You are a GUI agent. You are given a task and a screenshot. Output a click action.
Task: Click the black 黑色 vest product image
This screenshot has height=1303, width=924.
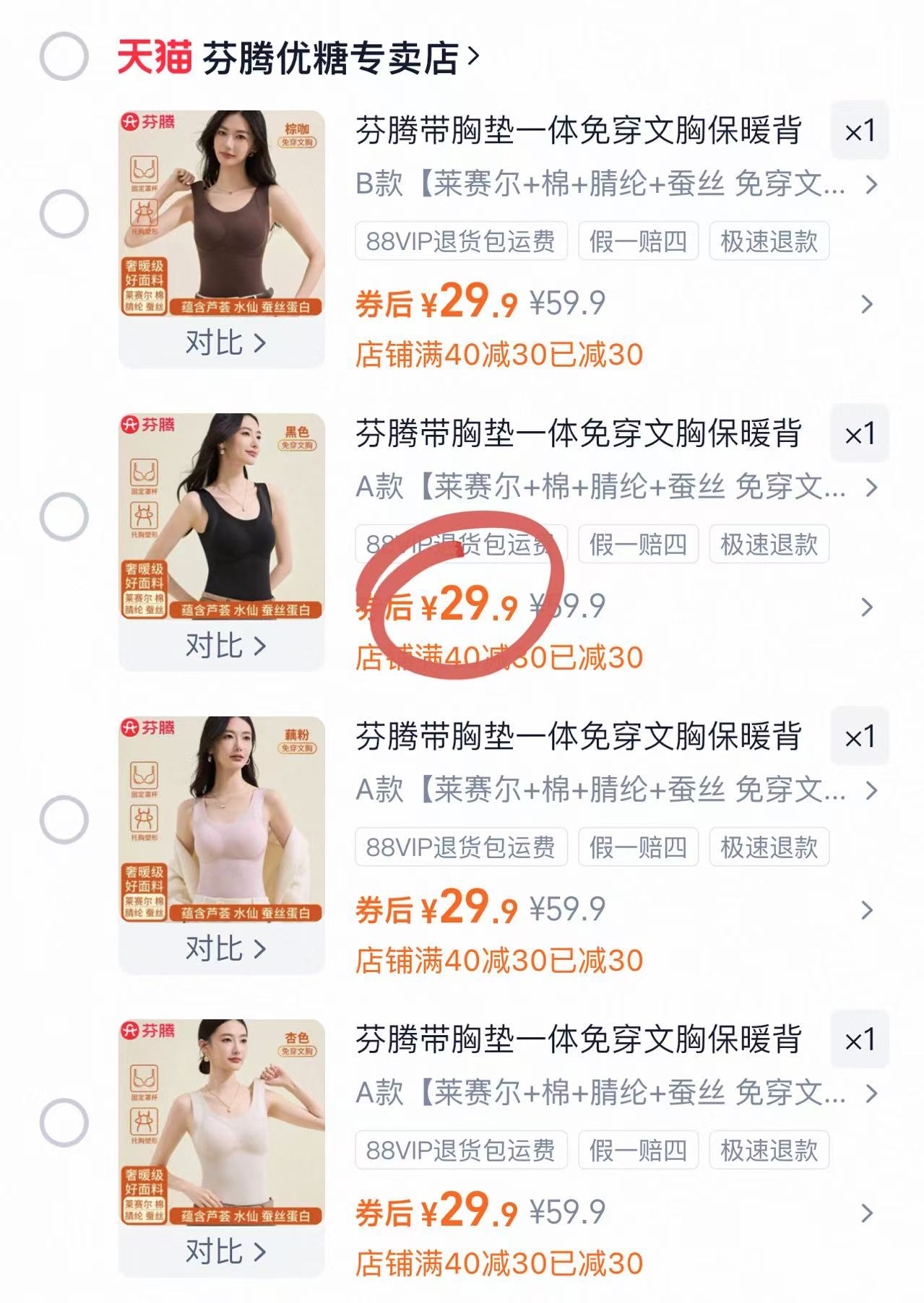221,519
